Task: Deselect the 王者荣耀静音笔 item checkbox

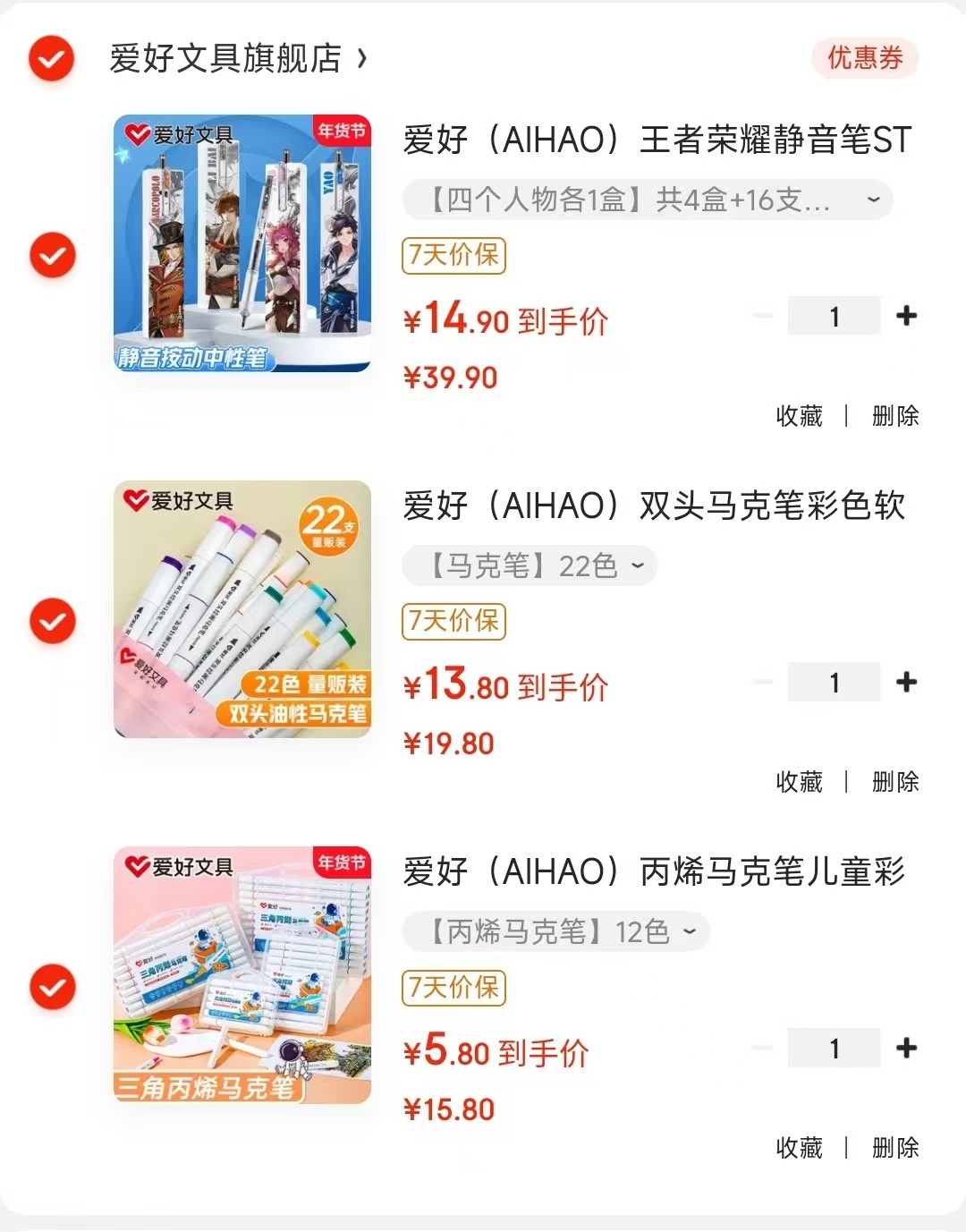Action: [x=53, y=255]
